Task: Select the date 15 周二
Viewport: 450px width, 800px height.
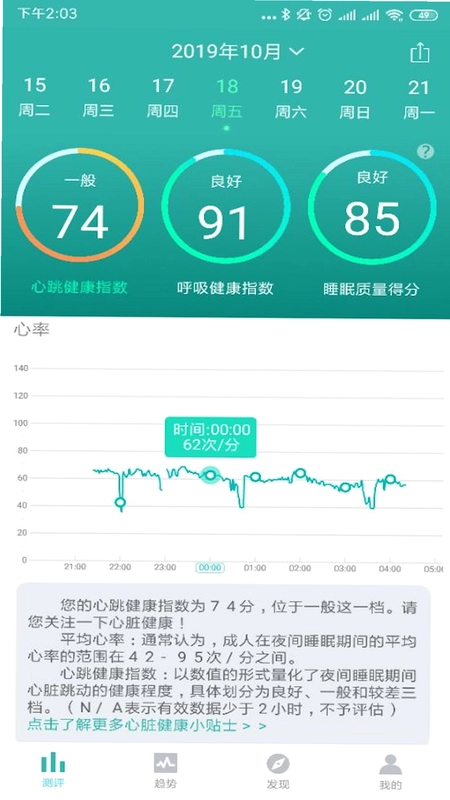Action: click(x=35, y=97)
